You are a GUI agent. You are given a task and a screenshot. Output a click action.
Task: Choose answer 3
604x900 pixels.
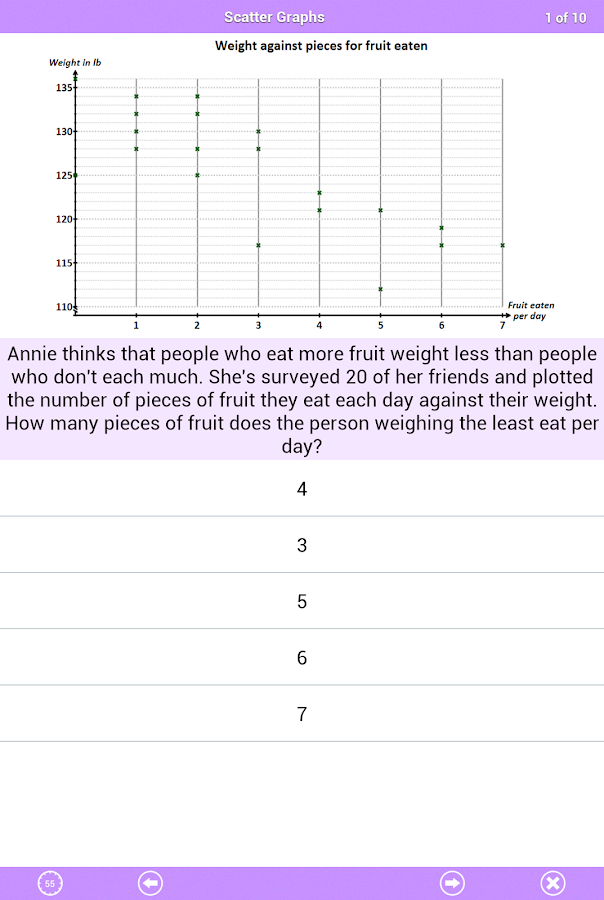coord(301,545)
